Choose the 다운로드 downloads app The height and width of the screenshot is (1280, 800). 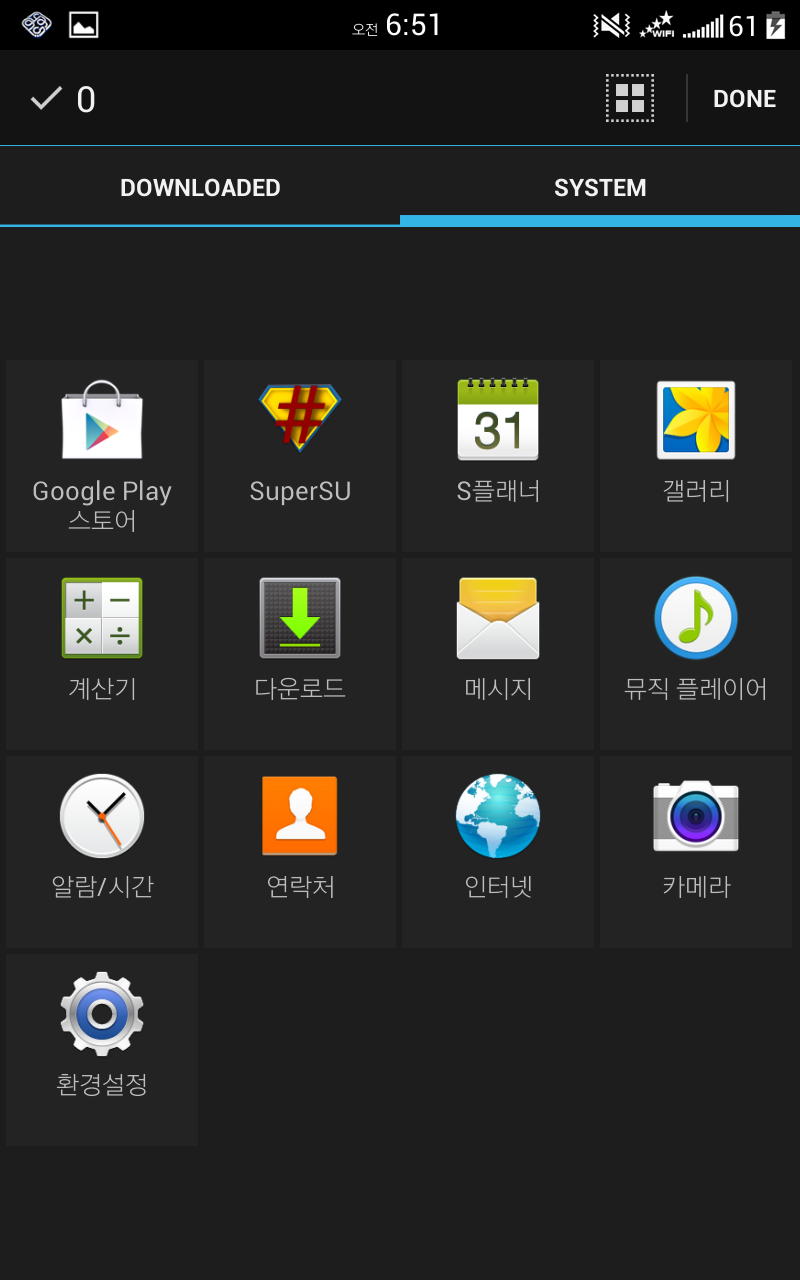click(x=300, y=654)
